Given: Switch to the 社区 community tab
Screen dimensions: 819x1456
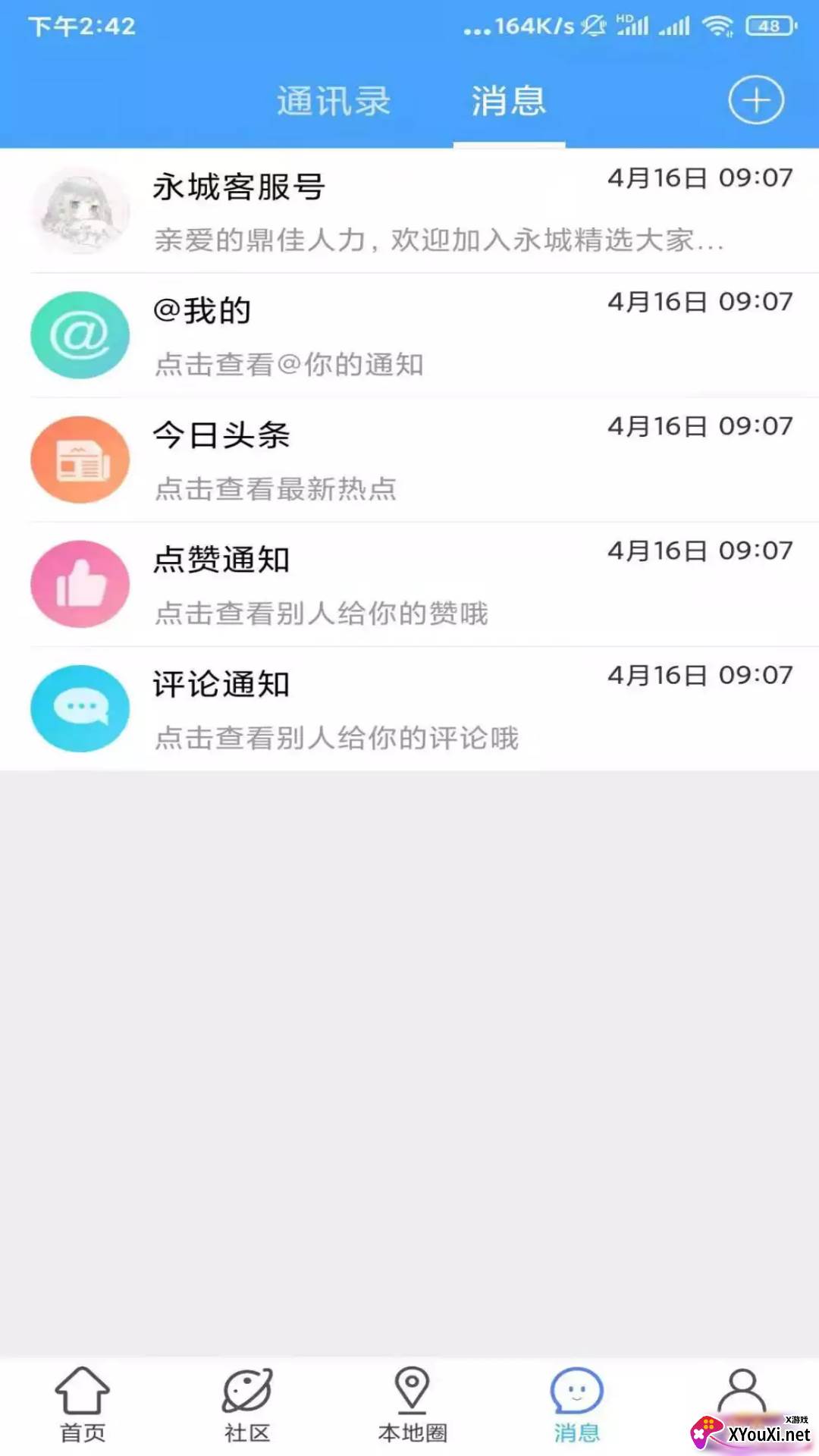Looking at the screenshot, I should pos(247,1404).
